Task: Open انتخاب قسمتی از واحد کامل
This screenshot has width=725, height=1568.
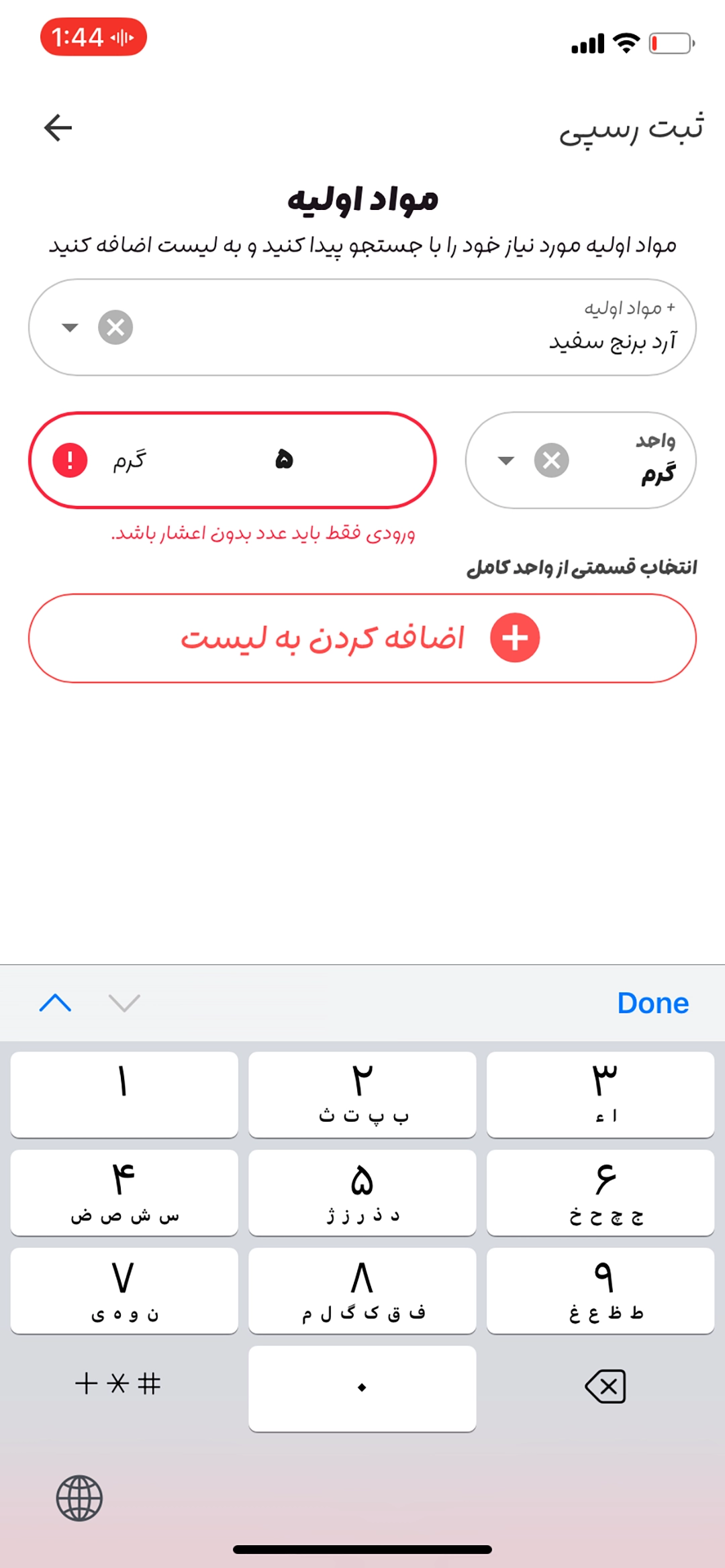Action: click(x=581, y=568)
